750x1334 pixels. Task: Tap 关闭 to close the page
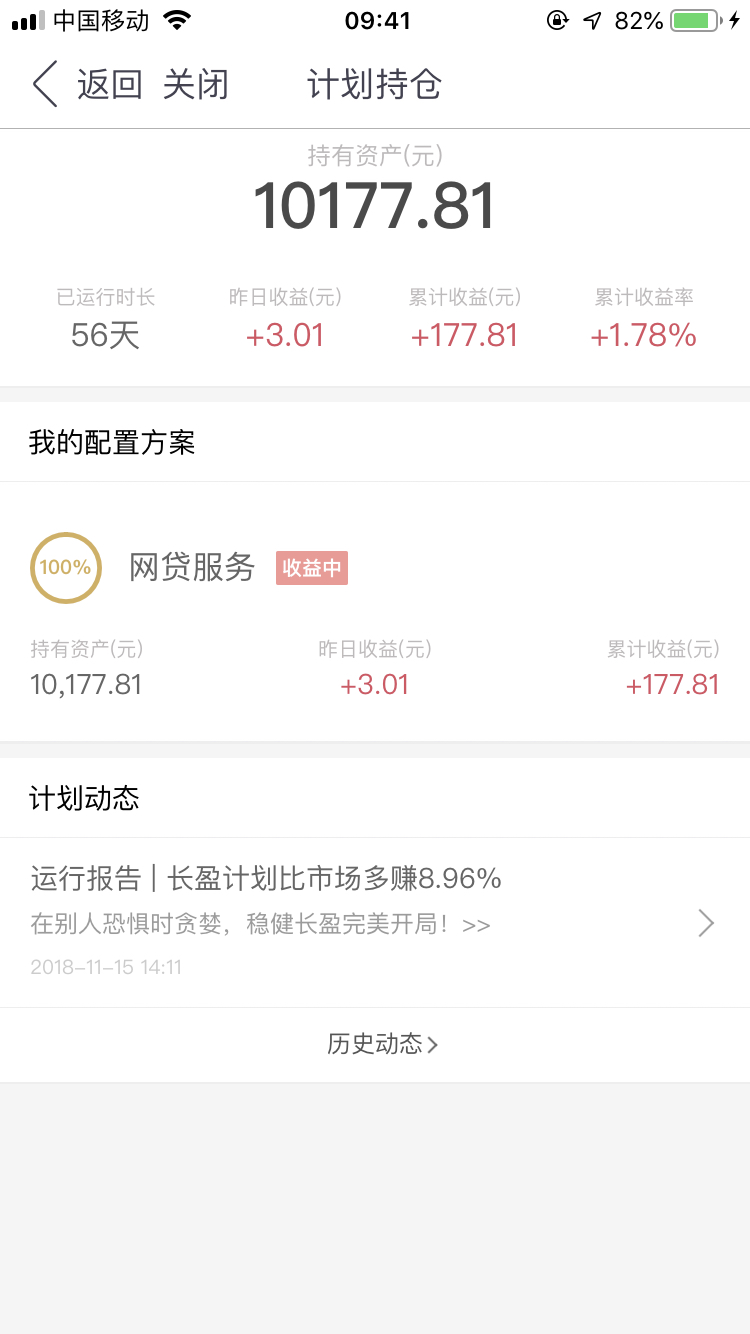pos(195,85)
